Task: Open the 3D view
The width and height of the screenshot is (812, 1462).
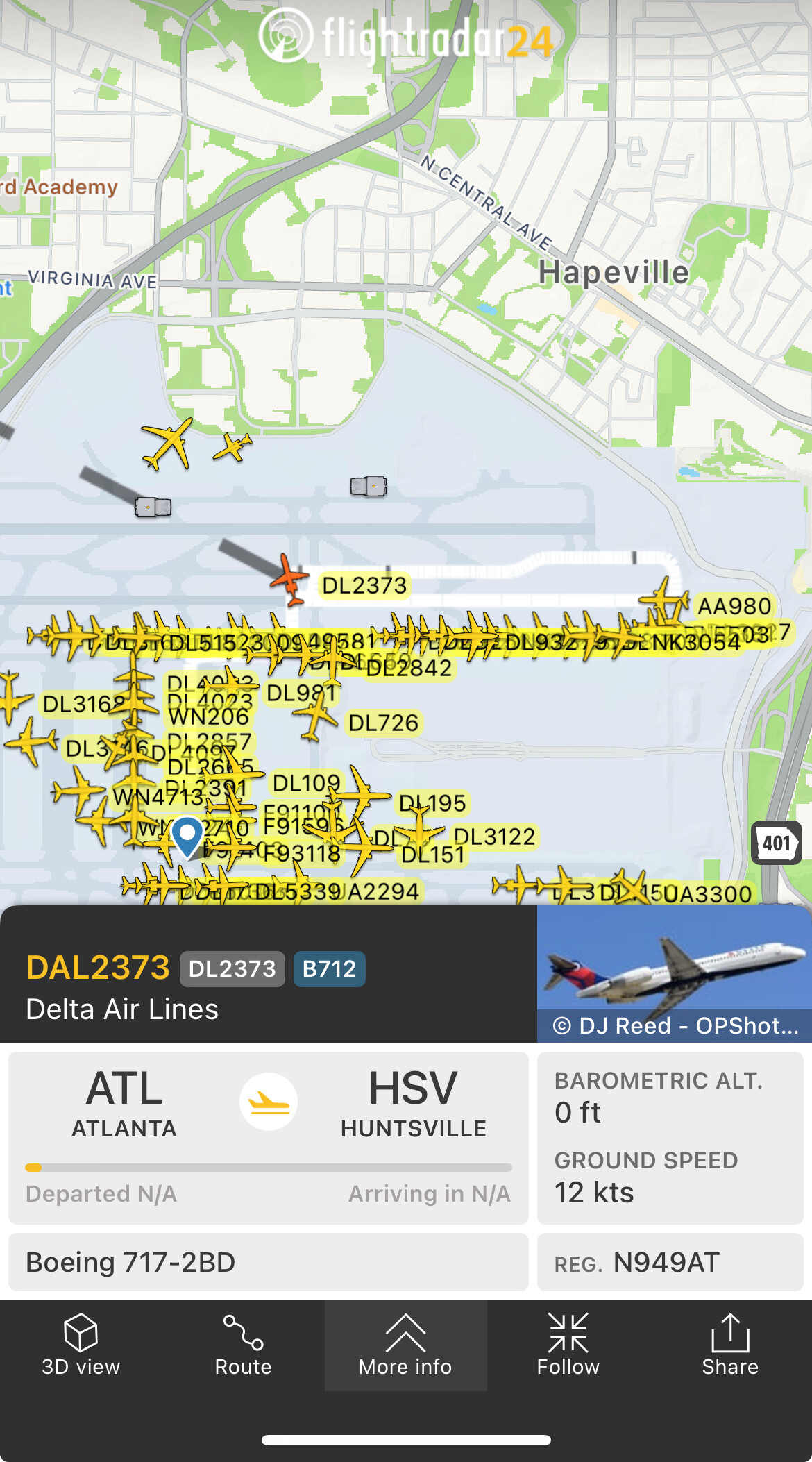Action: click(81, 1345)
